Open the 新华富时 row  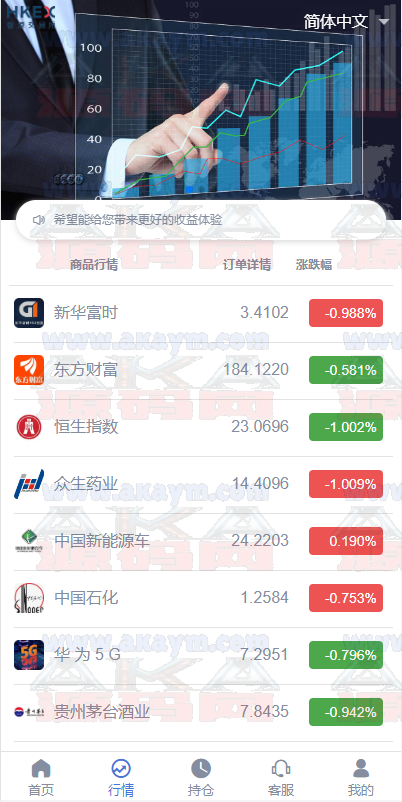[201, 313]
